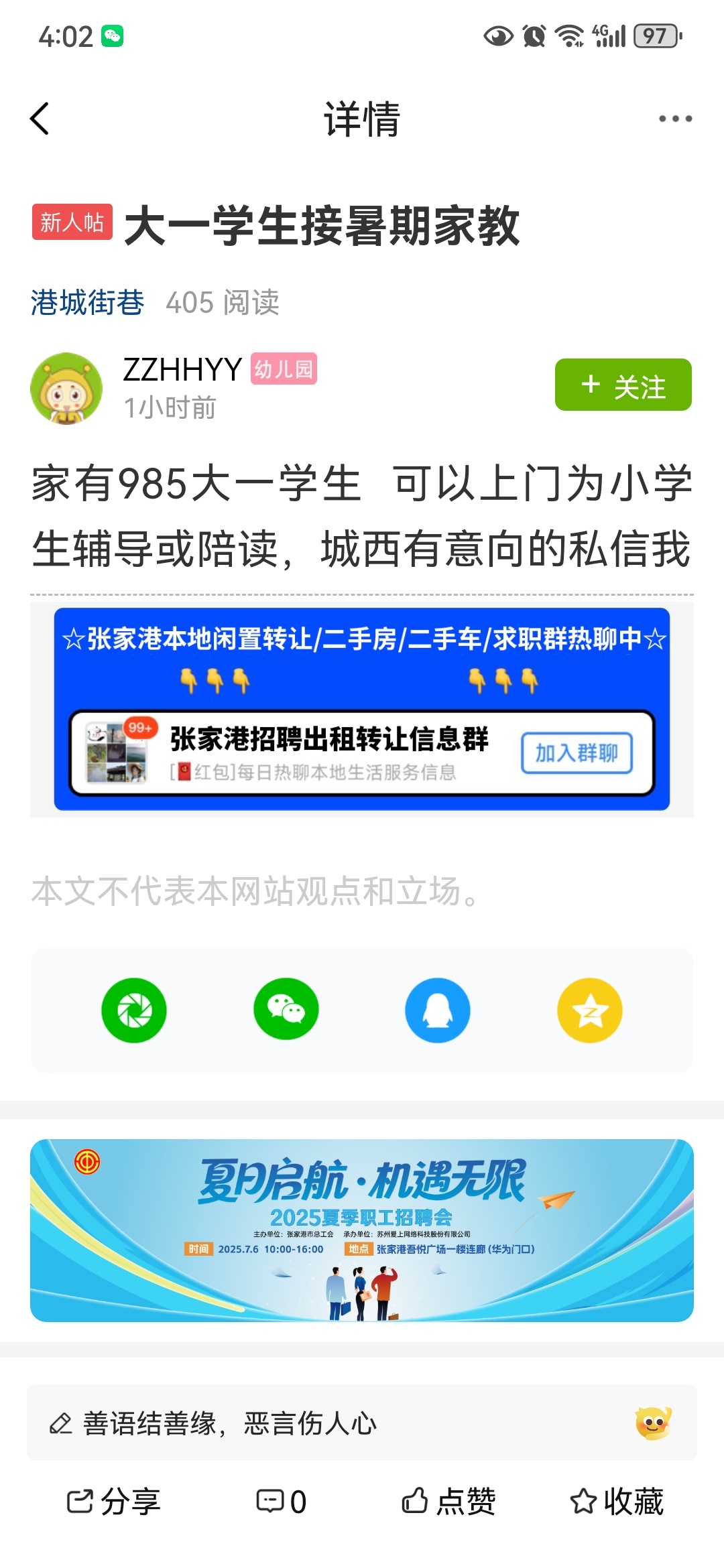Follow ZZHHYY with the 关注 button

pyautogui.click(x=623, y=385)
